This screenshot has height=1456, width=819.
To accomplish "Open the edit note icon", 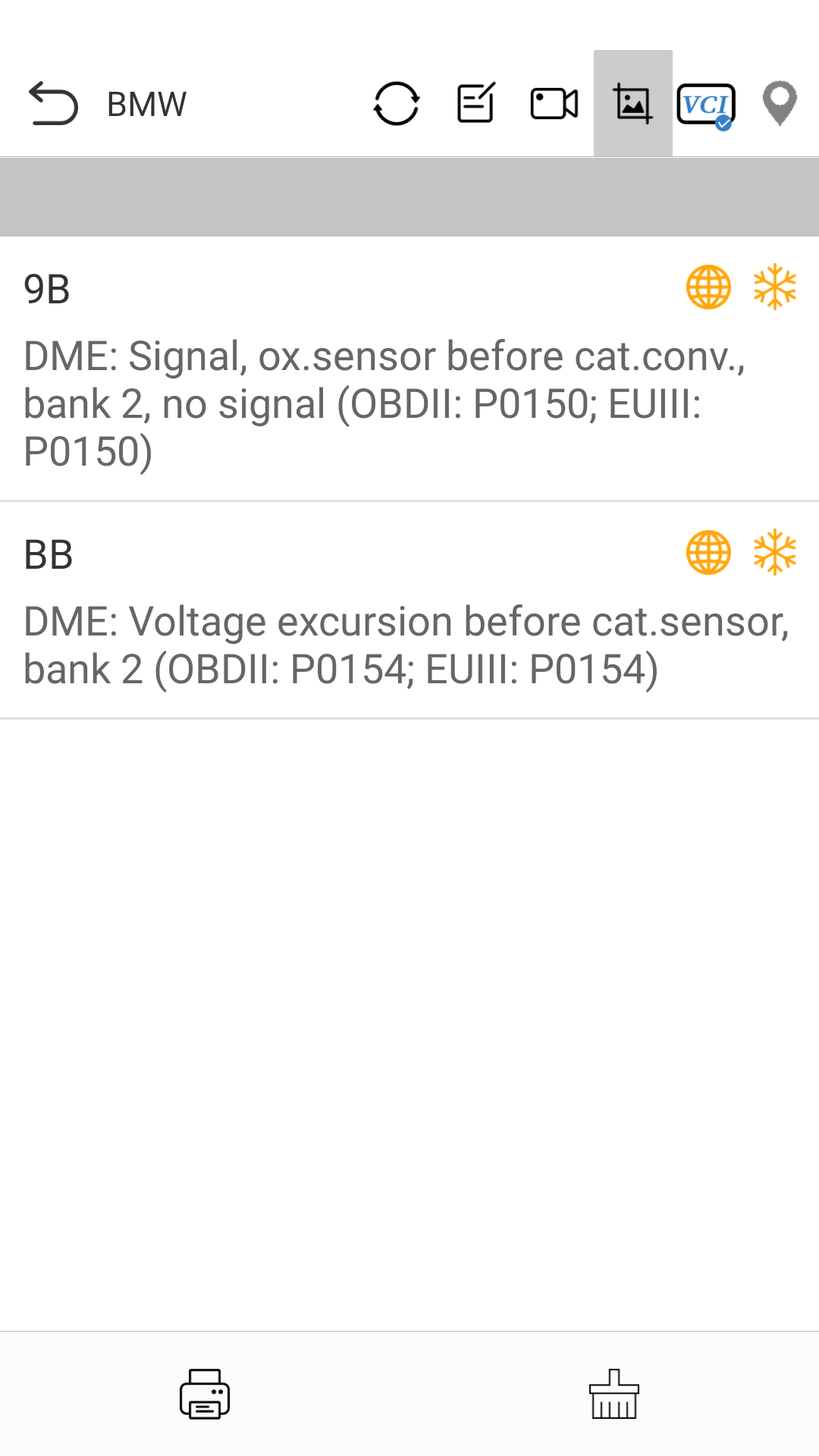I will coord(476,103).
